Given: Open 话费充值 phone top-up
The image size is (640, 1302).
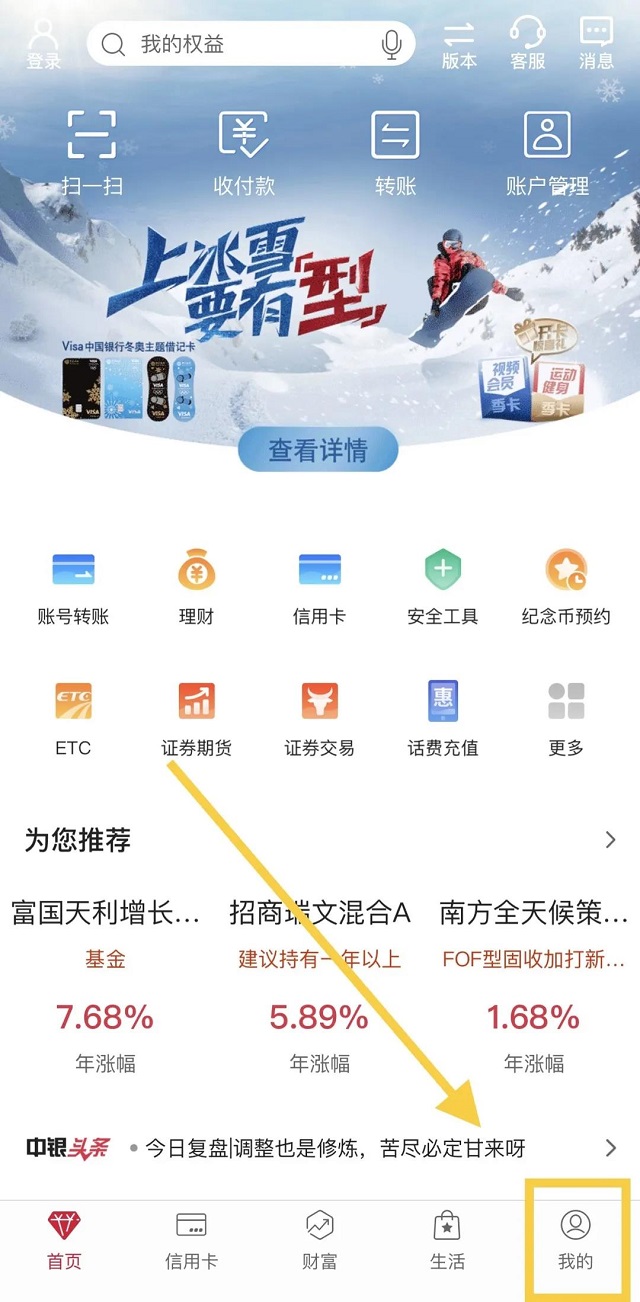Looking at the screenshot, I should point(442,718).
